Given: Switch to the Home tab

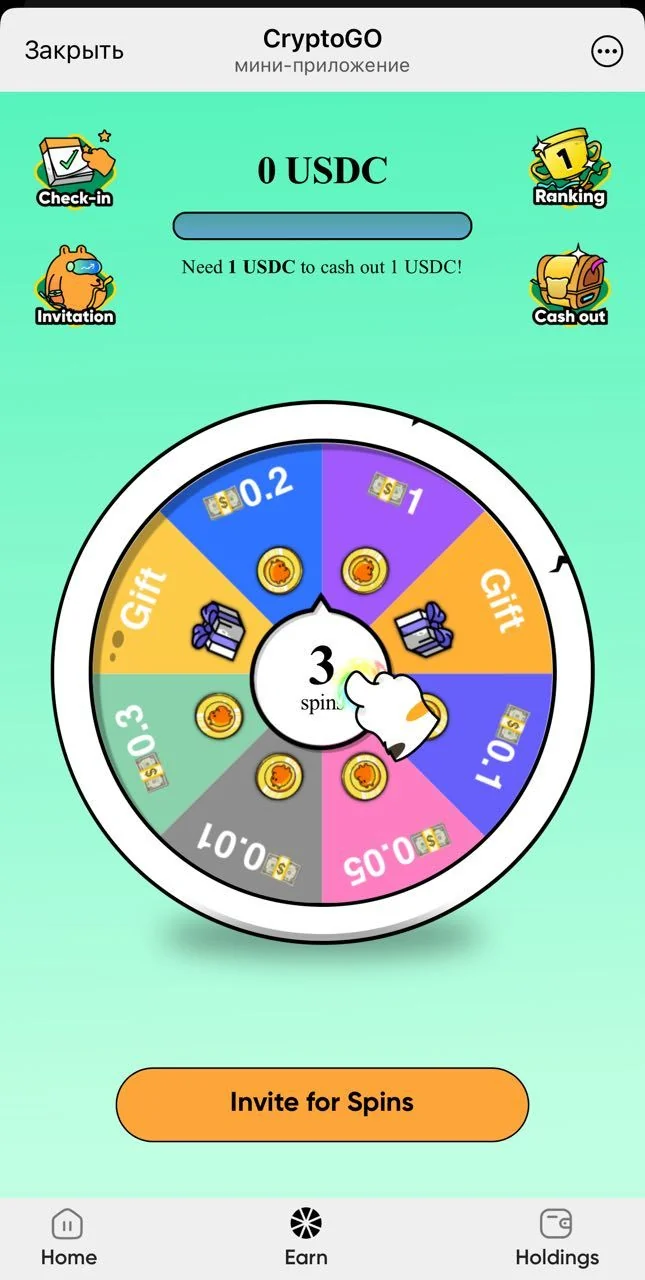Looking at the screenshot, I should pos(68,1237).
